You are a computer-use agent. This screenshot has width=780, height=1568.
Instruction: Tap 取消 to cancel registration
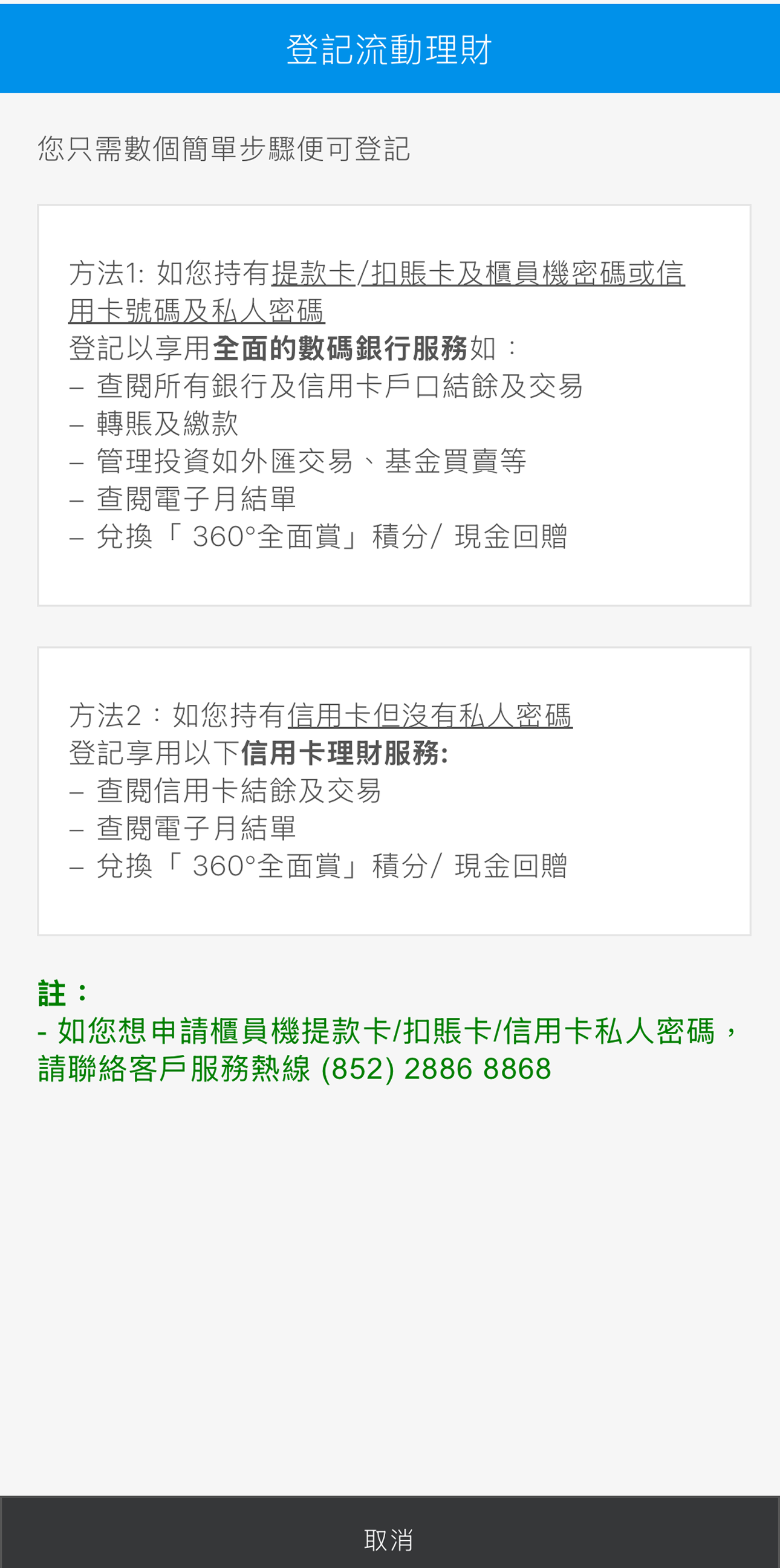[389, 1540]
